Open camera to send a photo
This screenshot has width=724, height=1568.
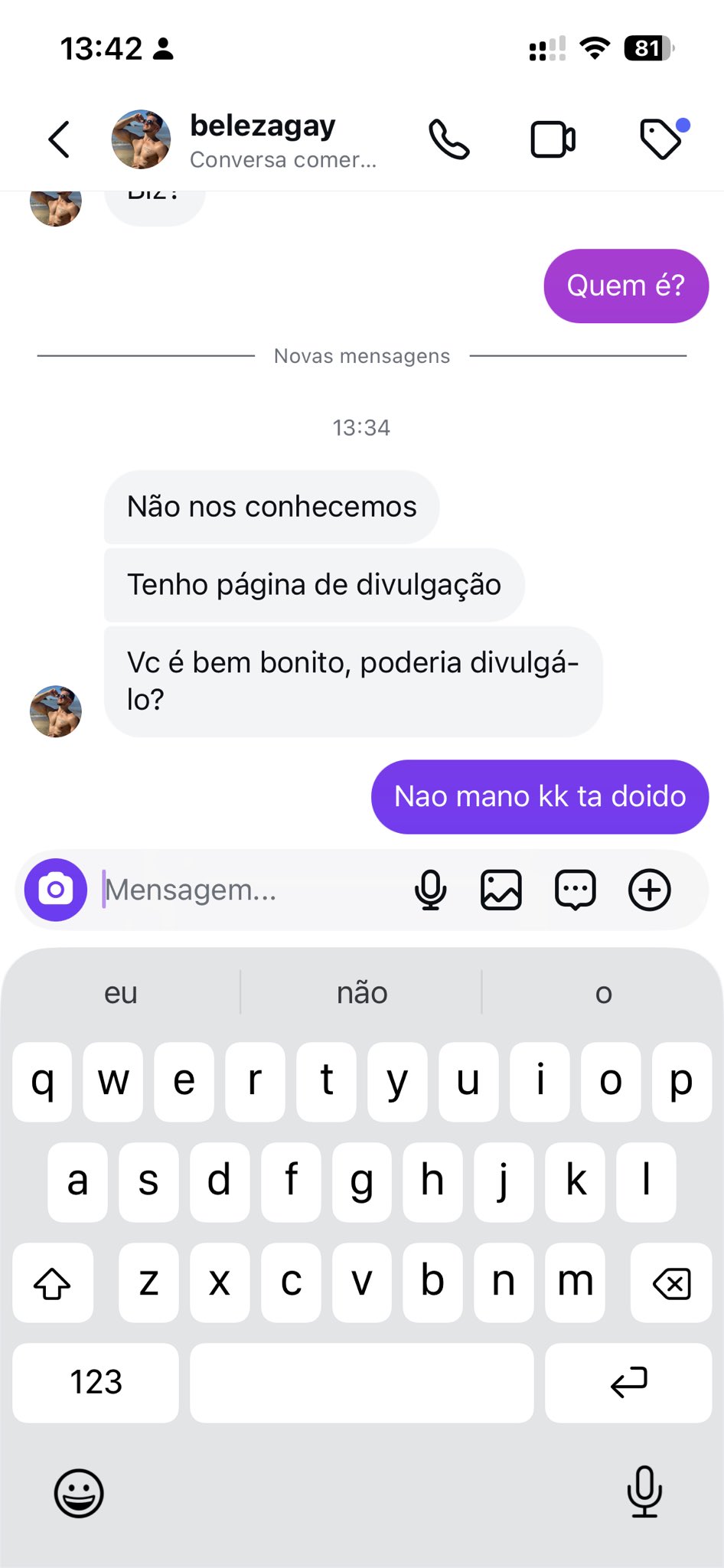(56, 890)
